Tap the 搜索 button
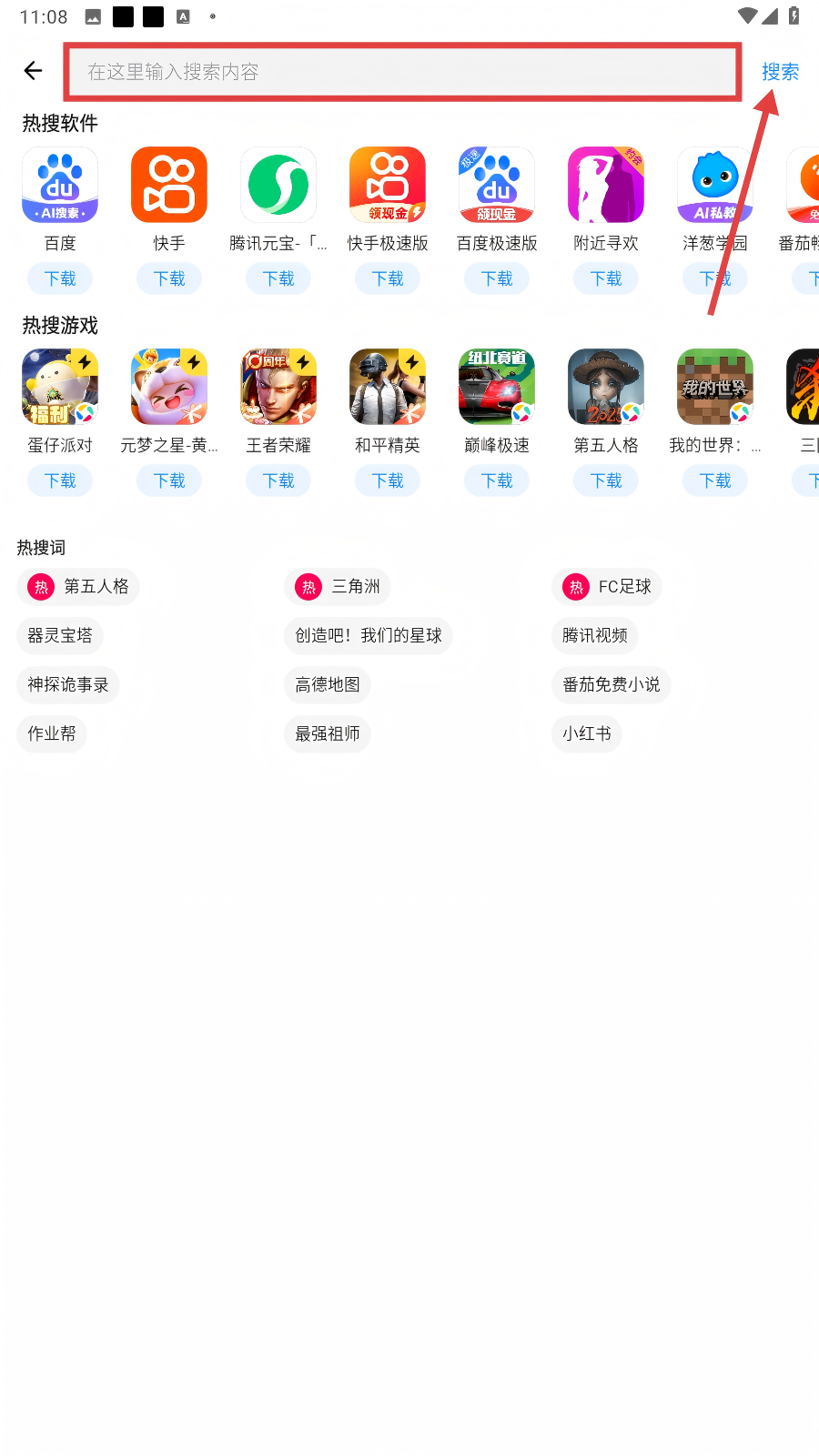 pyautogui.click(x=780, y=72)
